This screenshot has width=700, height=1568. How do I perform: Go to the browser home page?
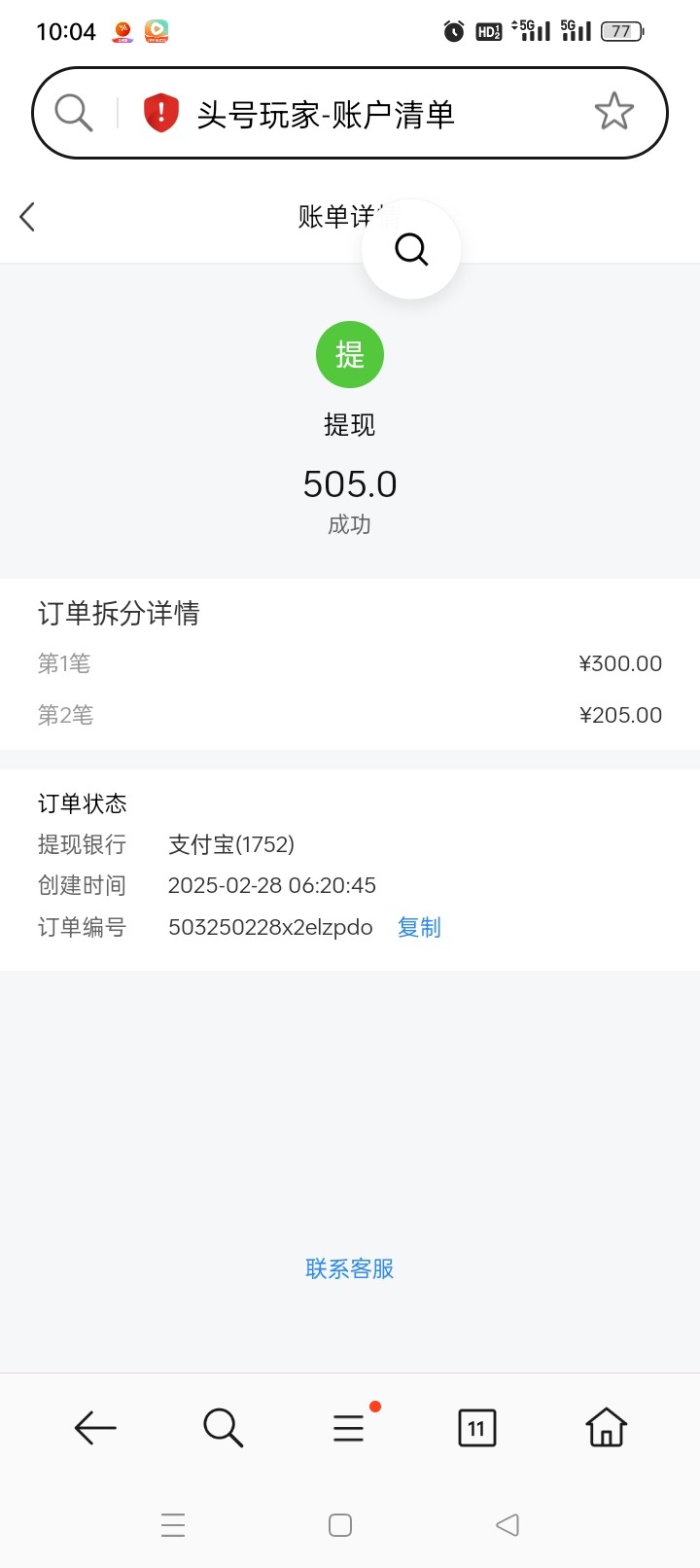point(606,1427)
